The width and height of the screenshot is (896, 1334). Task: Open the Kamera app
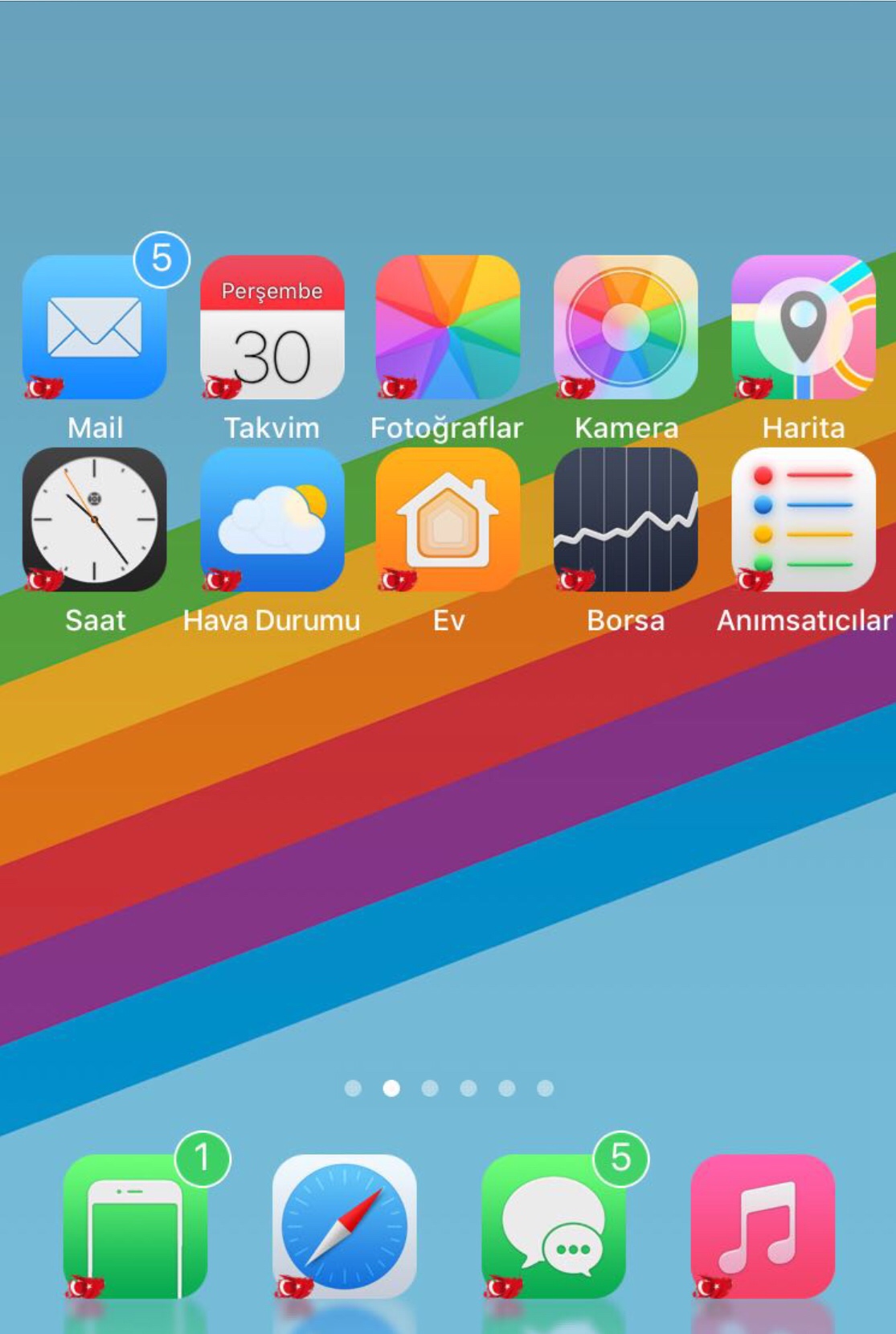coord(625,327)
